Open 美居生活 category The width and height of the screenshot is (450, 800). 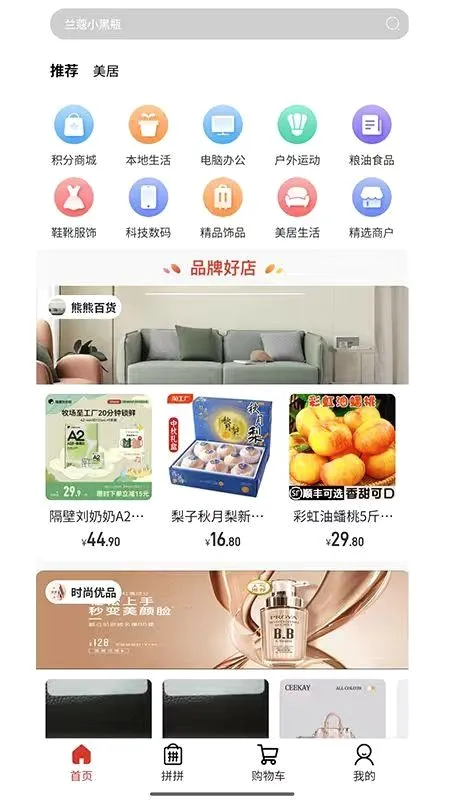297,208
